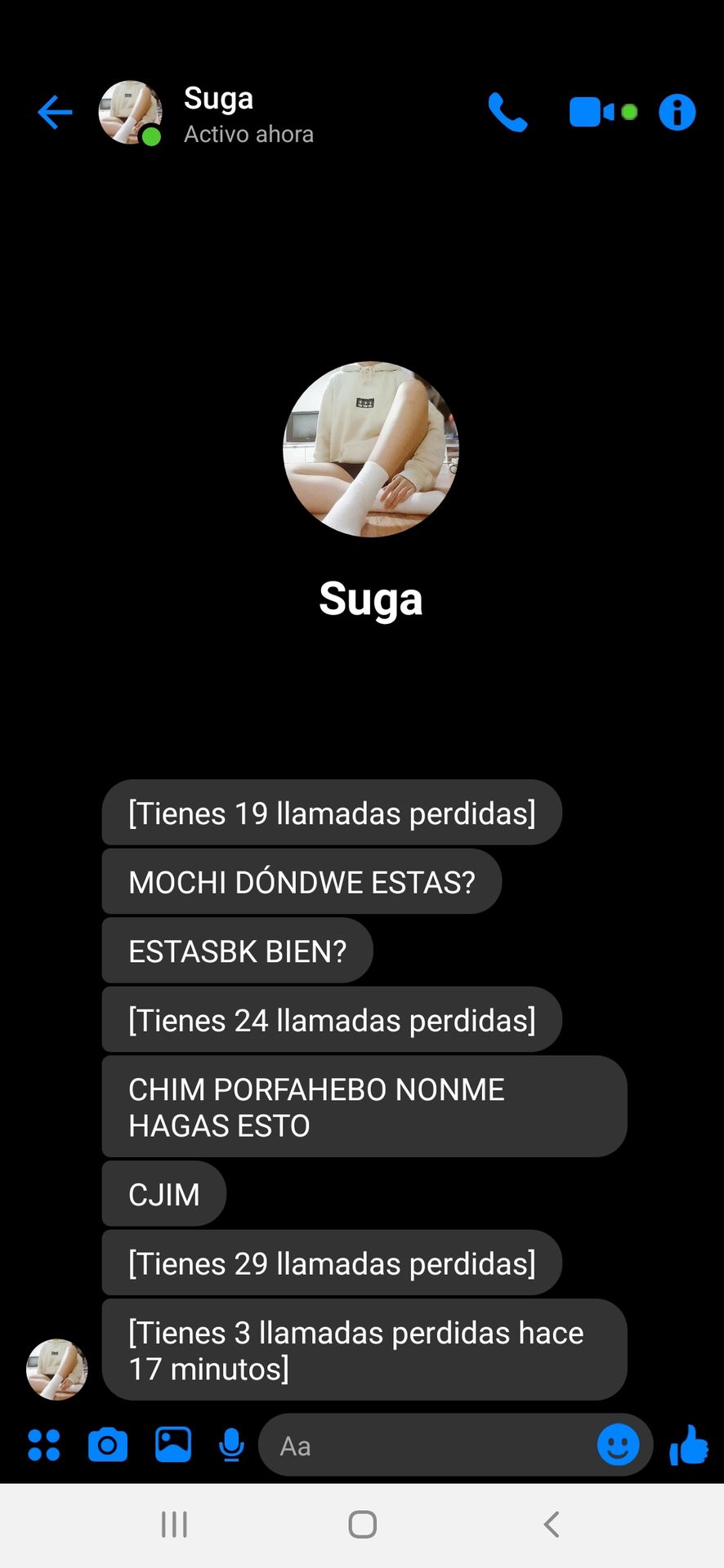Open conversation info for Suga
This screenshot has height=1568, width=724.
677,113
